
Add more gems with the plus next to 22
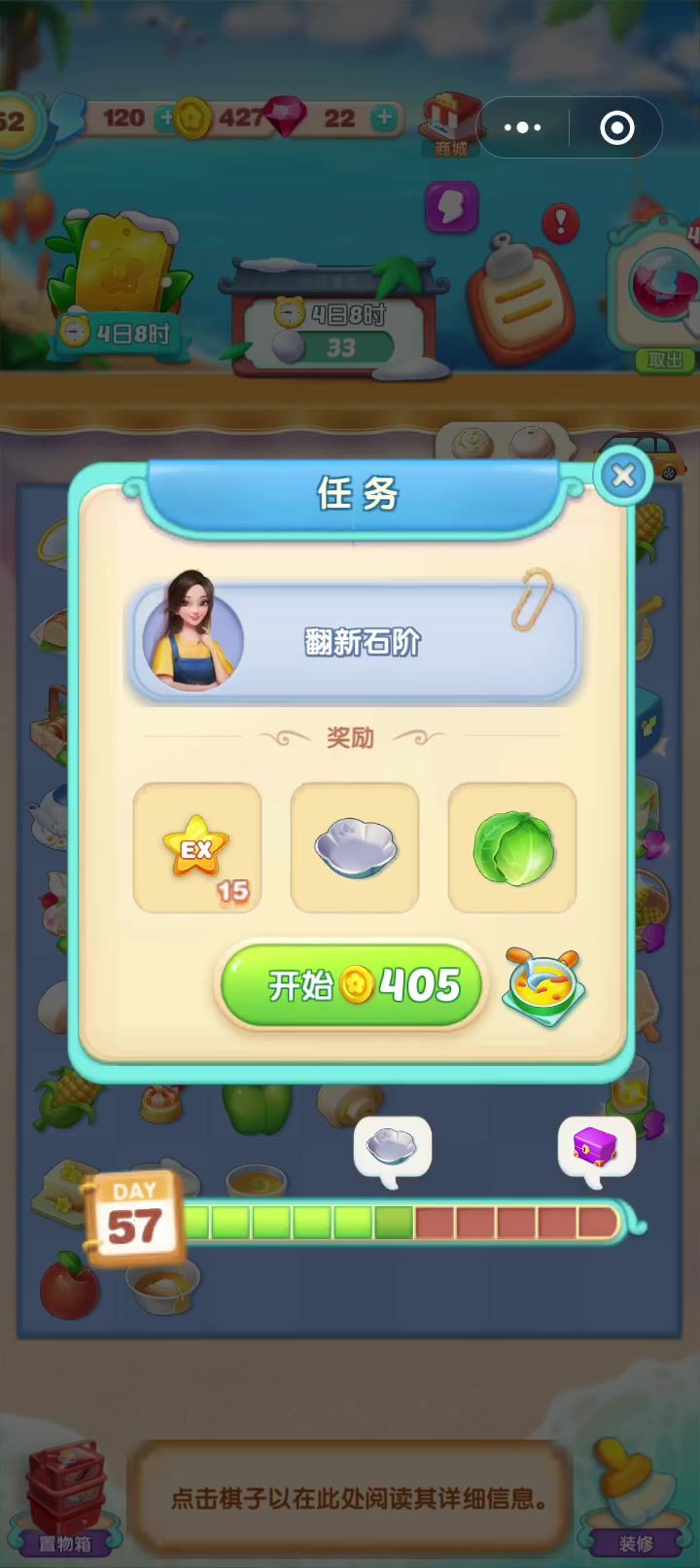tap(385, 119)
